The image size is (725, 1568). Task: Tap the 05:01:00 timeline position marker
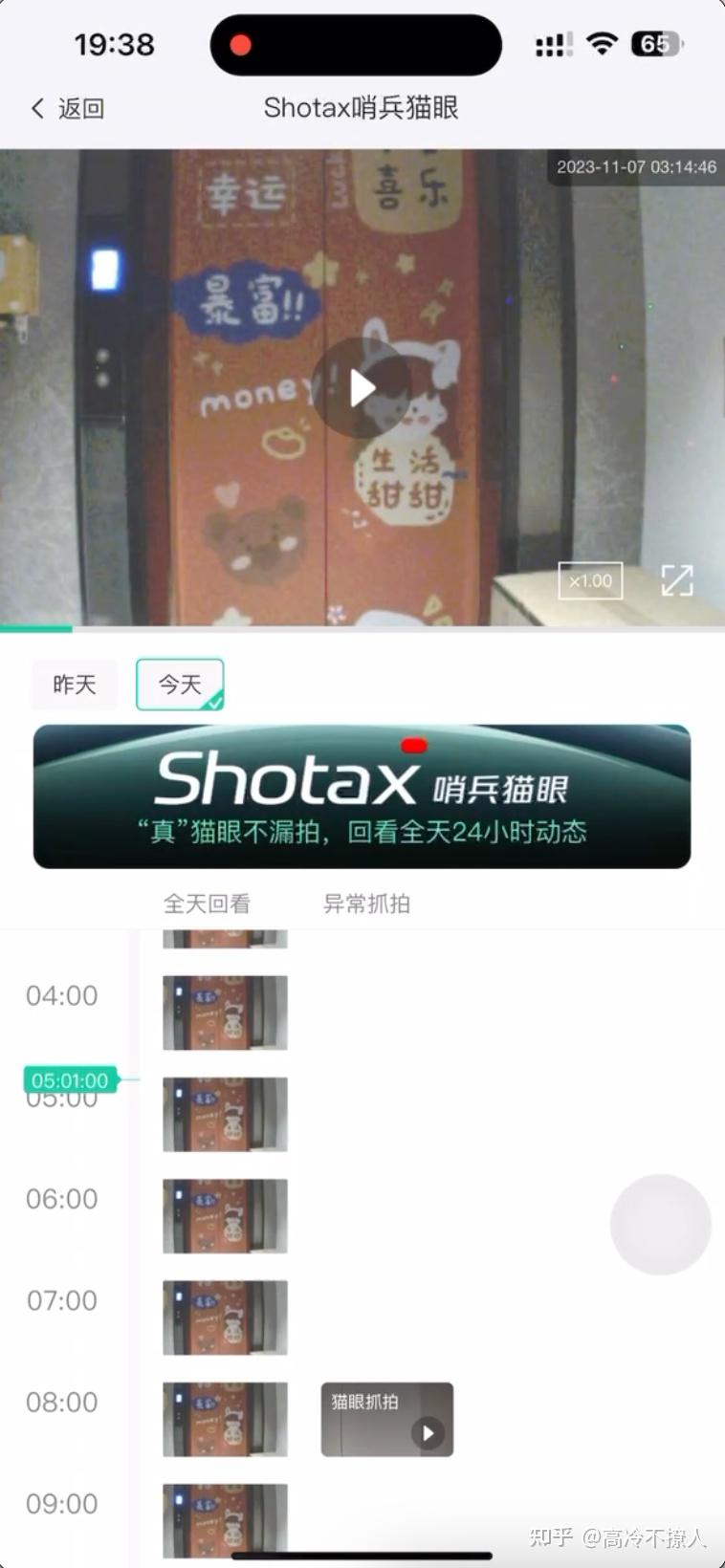68,1080
